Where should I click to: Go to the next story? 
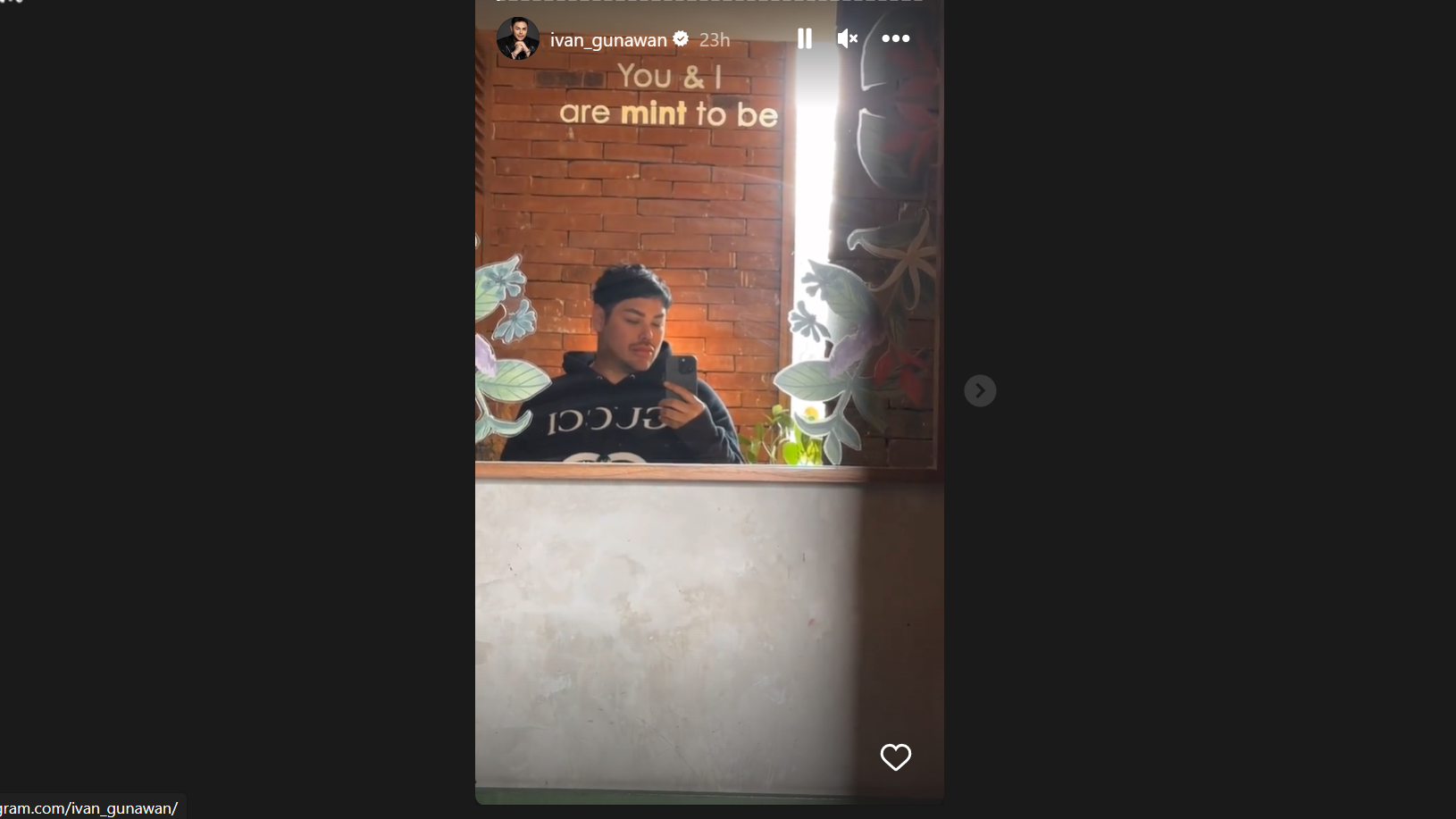pyautogui.click(x=980, y=390)
